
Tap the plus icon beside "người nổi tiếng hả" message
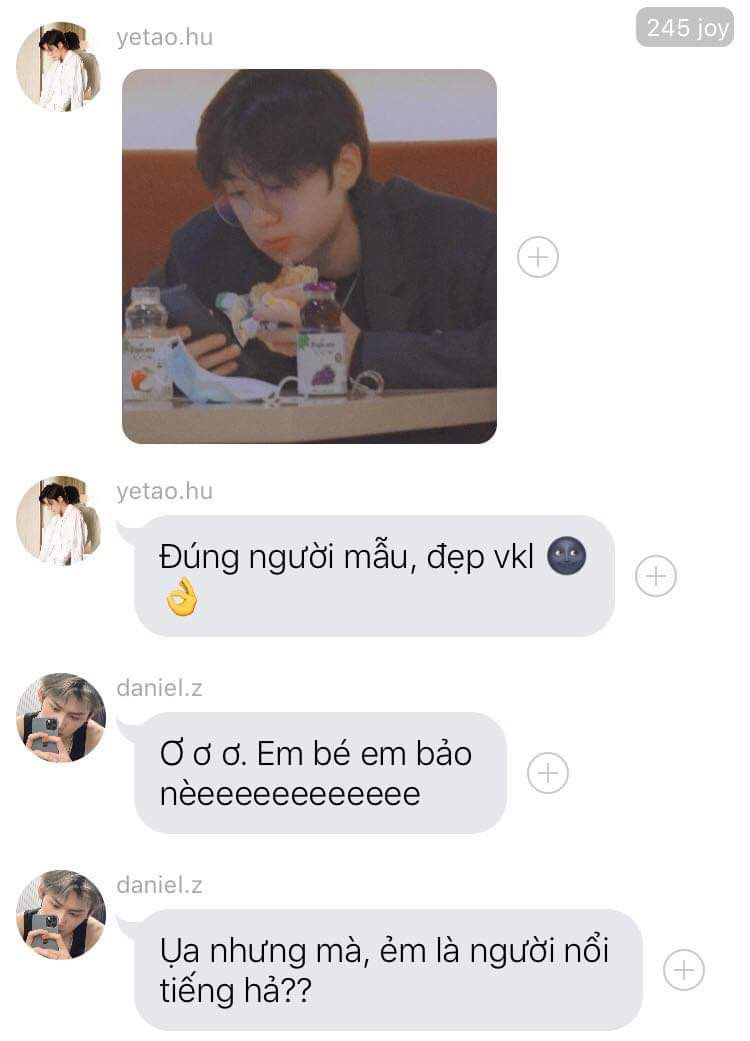point(684,970)
